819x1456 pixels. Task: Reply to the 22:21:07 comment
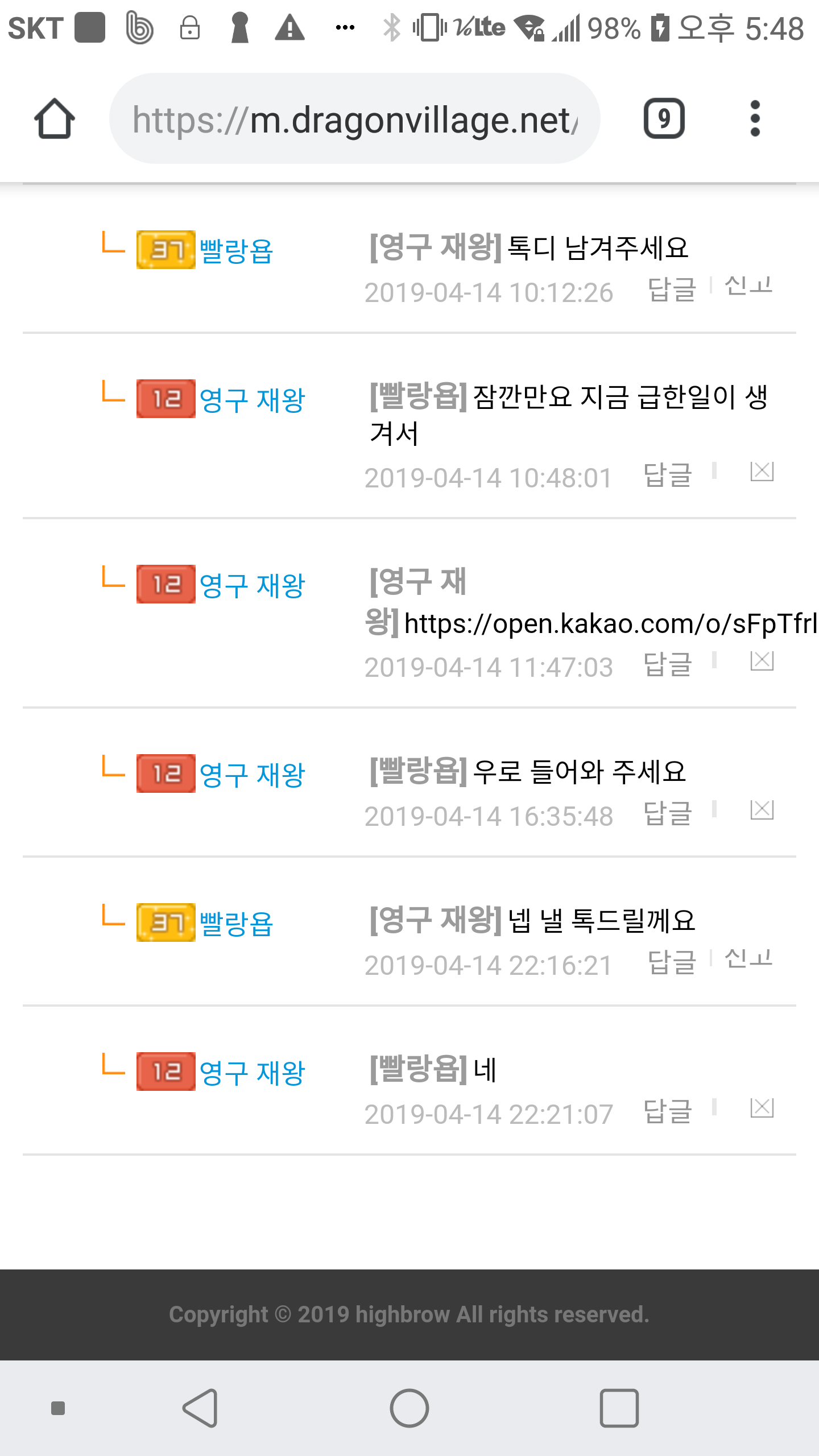coord(667,1112)
